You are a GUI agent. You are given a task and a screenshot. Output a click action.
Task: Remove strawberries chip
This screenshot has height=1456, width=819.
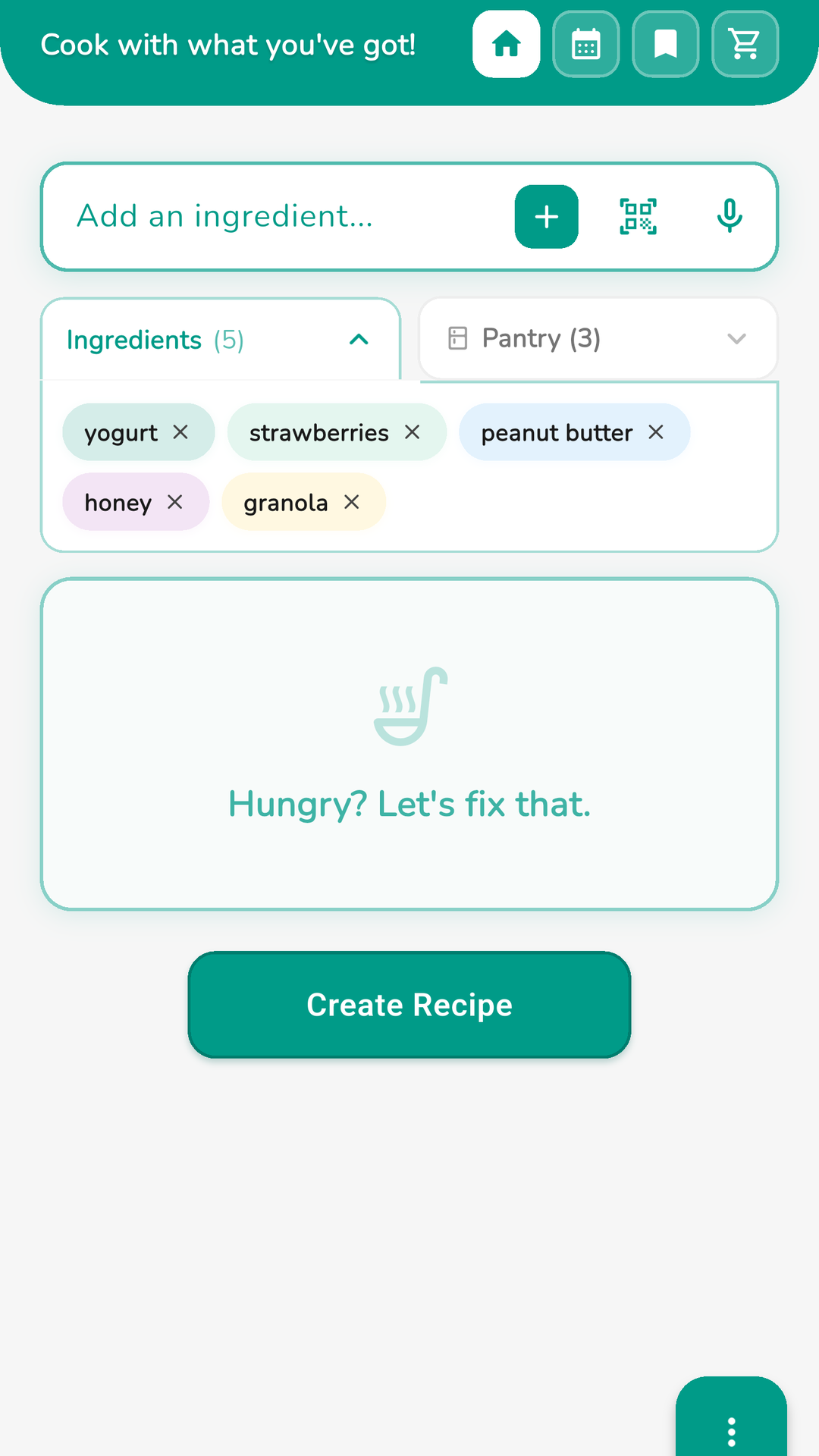click(x=413, y=432)
